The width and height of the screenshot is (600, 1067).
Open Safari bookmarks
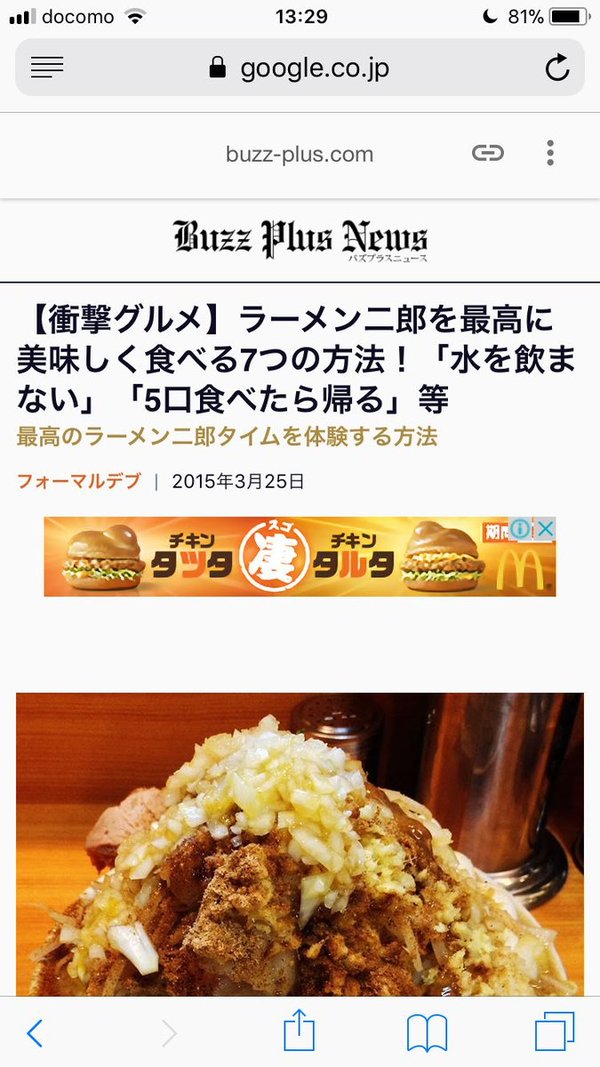[427, 1032]
